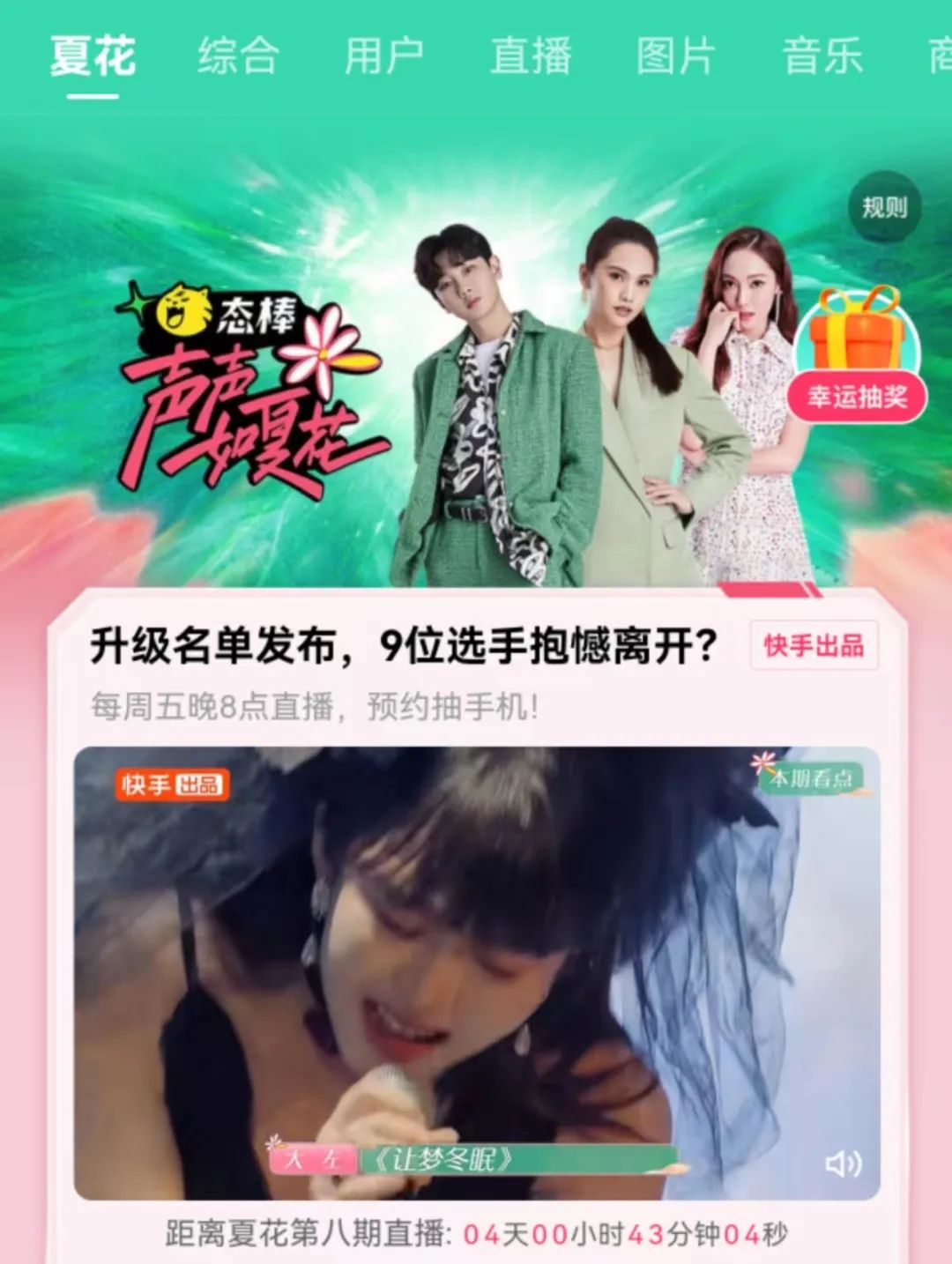Switch to the 用户 tab

(x=383, y=57)
